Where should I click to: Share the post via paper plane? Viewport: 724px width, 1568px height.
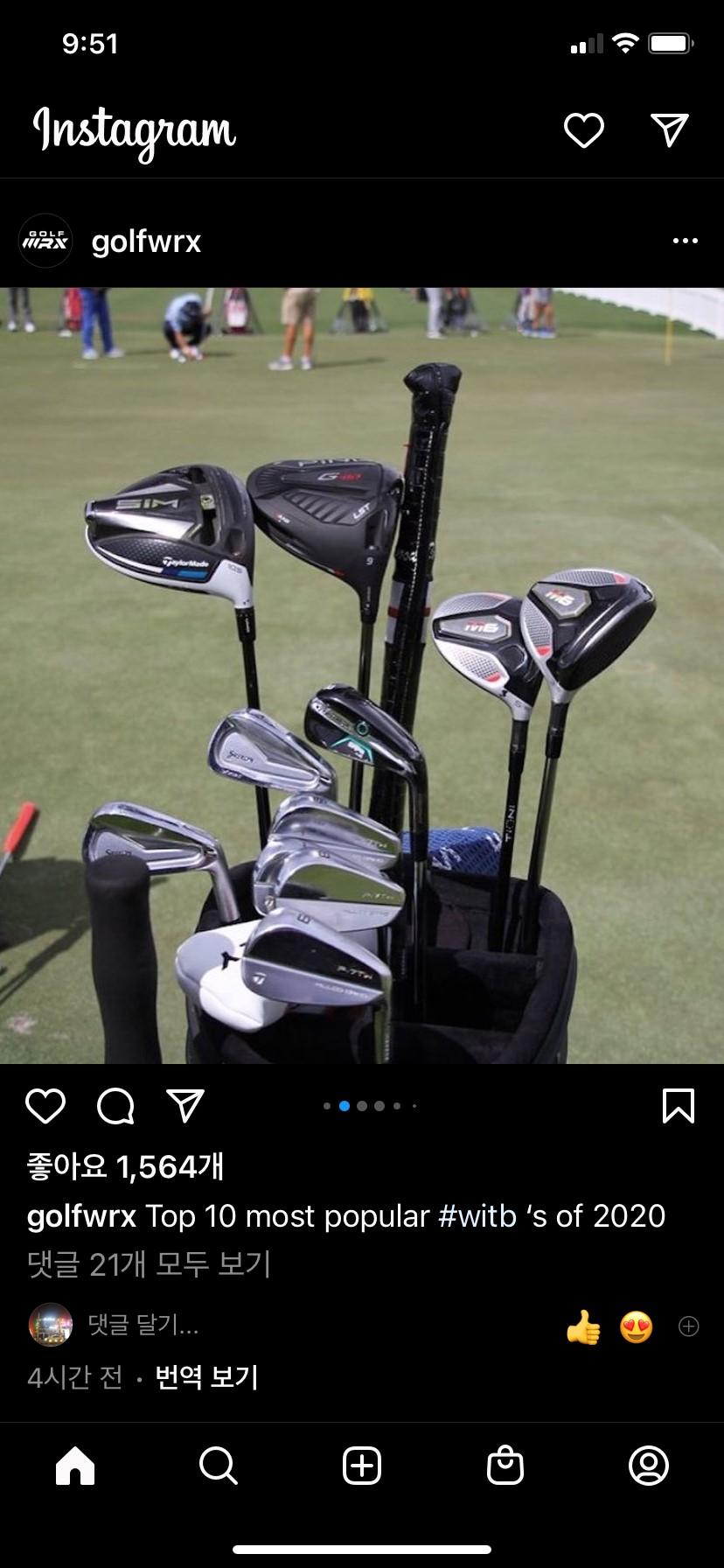185,1106
